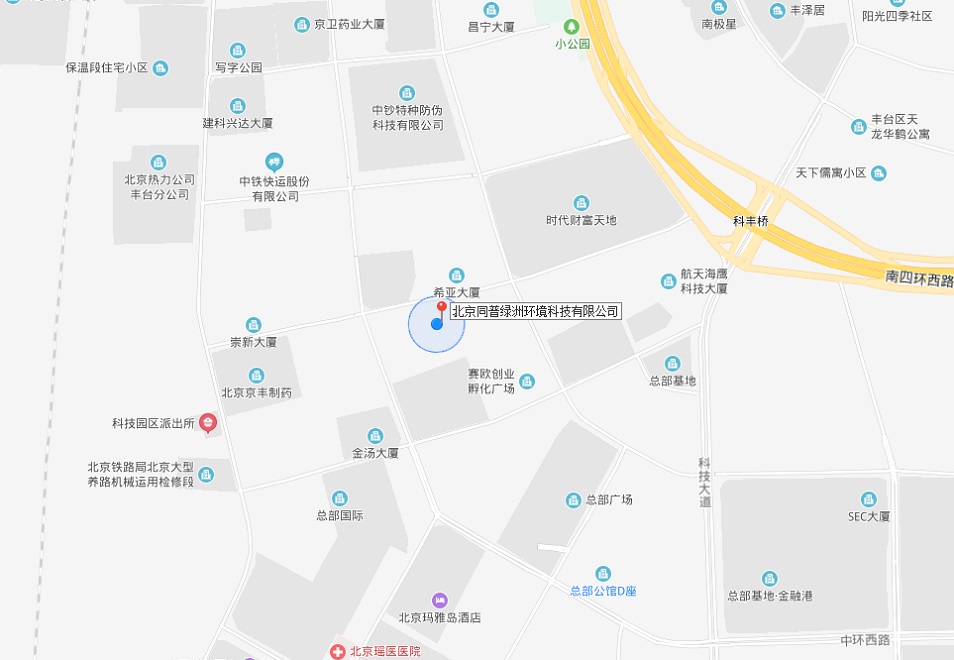The width and height of the screenshot is (954, 660).
Task: Tap the 科技园区派出所 police station marker
Action: 208,424
